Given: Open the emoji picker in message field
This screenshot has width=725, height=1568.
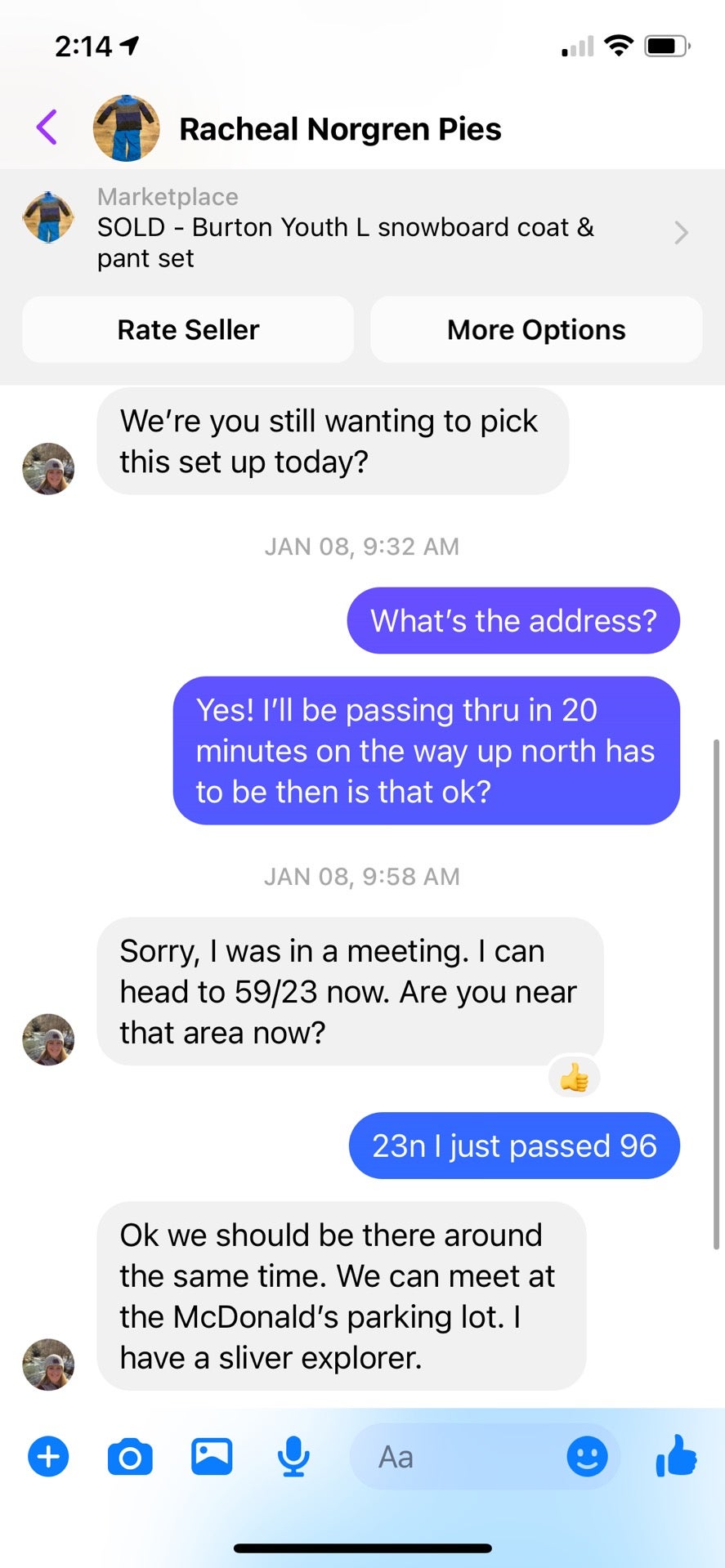Looking at the screenshot, I should pyautogui.click(x=587, y=1457).
